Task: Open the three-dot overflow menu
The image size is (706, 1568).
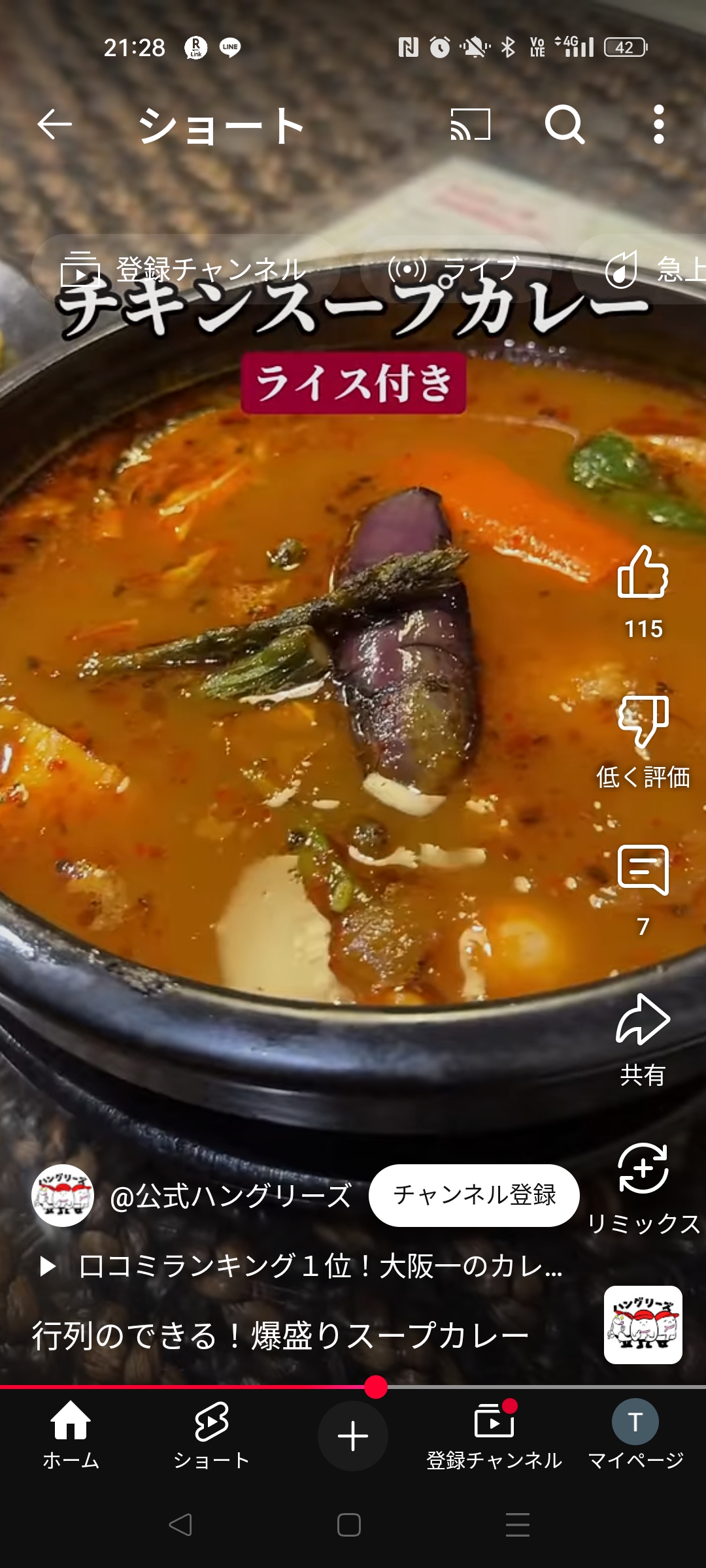Action: point(659,124)
